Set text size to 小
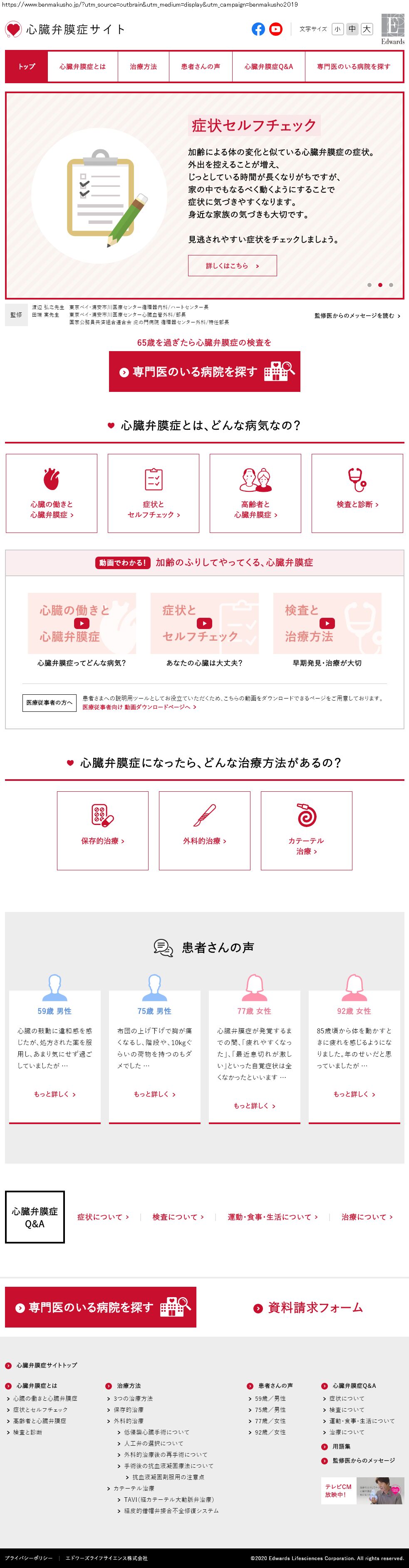This screenshot has height=1568, width=409. coord(338,29)
